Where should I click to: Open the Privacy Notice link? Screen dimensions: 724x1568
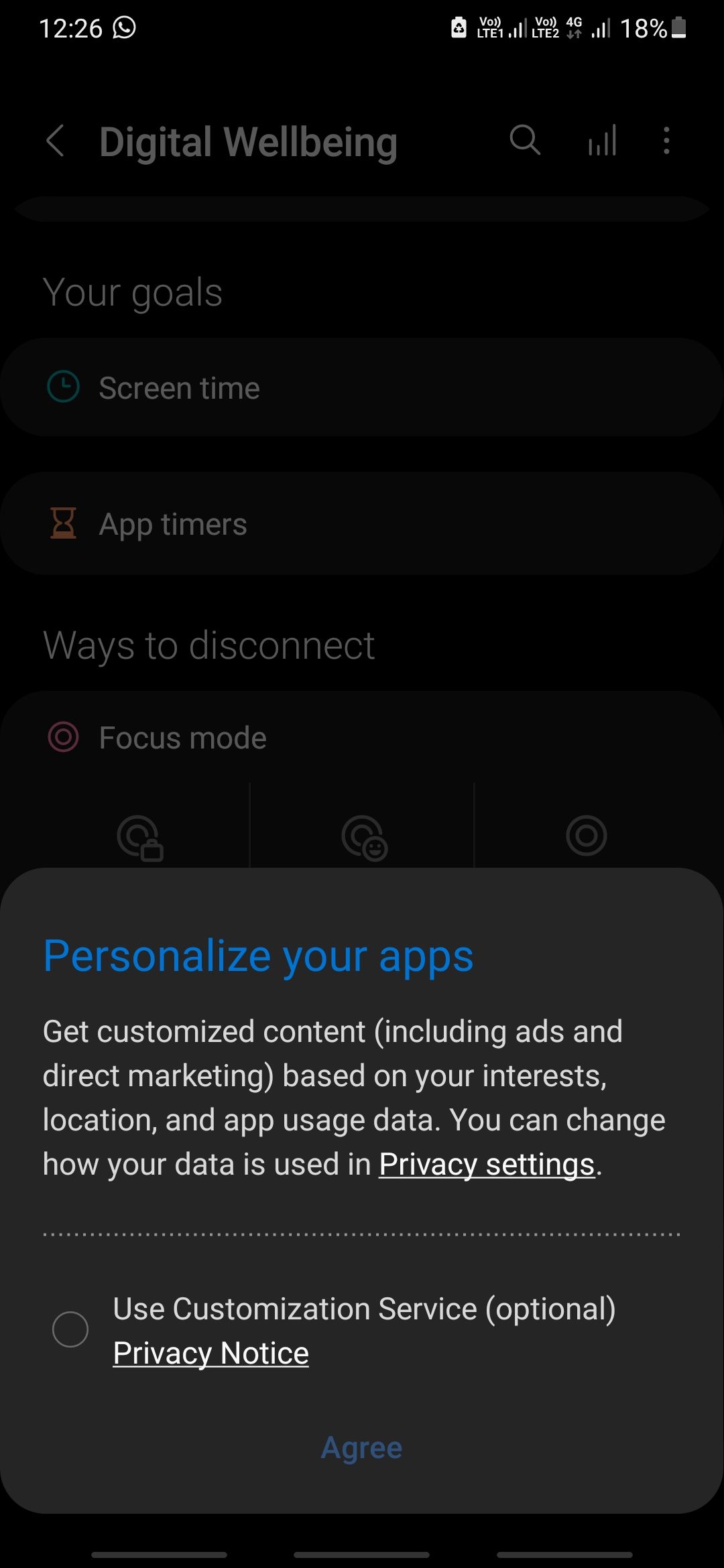click(210, 1353)
